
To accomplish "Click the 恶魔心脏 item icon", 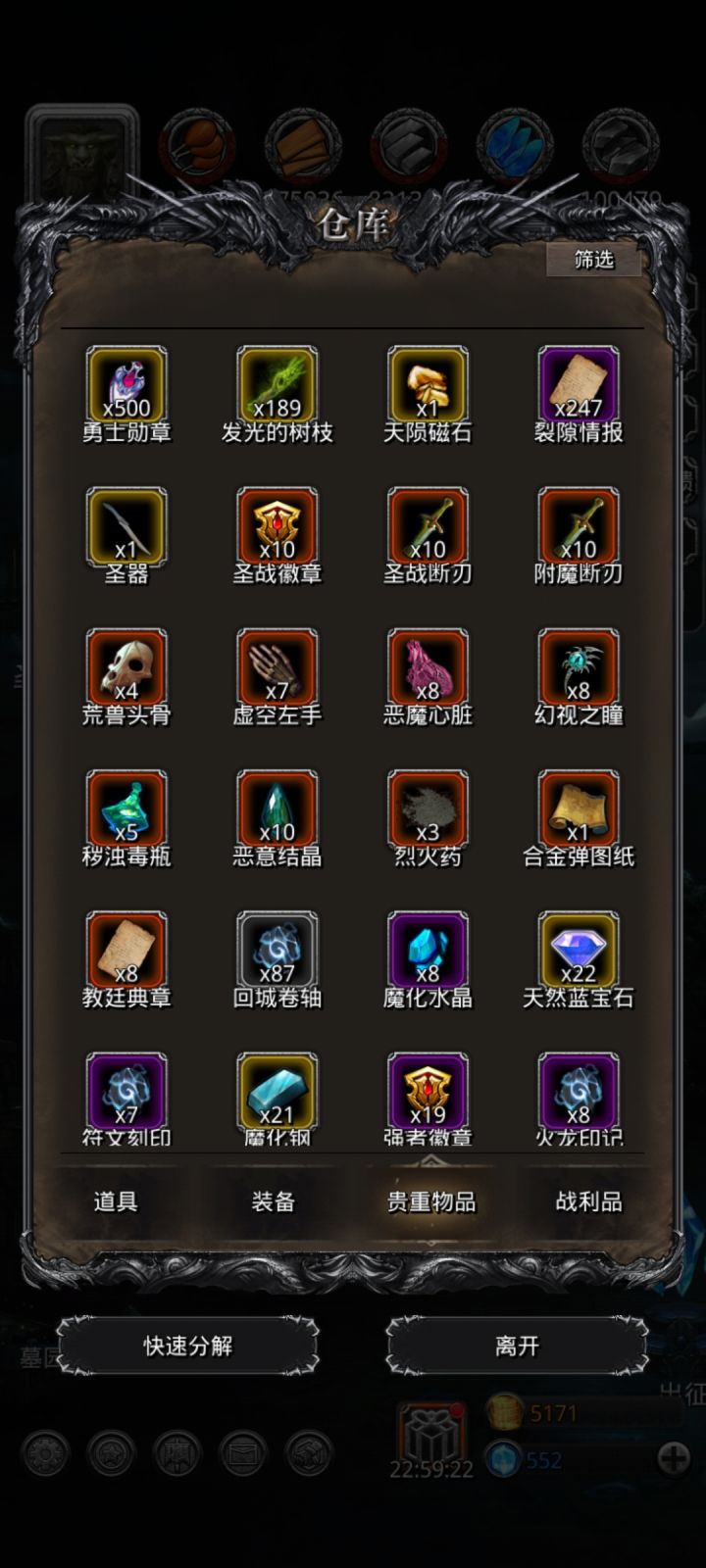I will click(428, 671).
